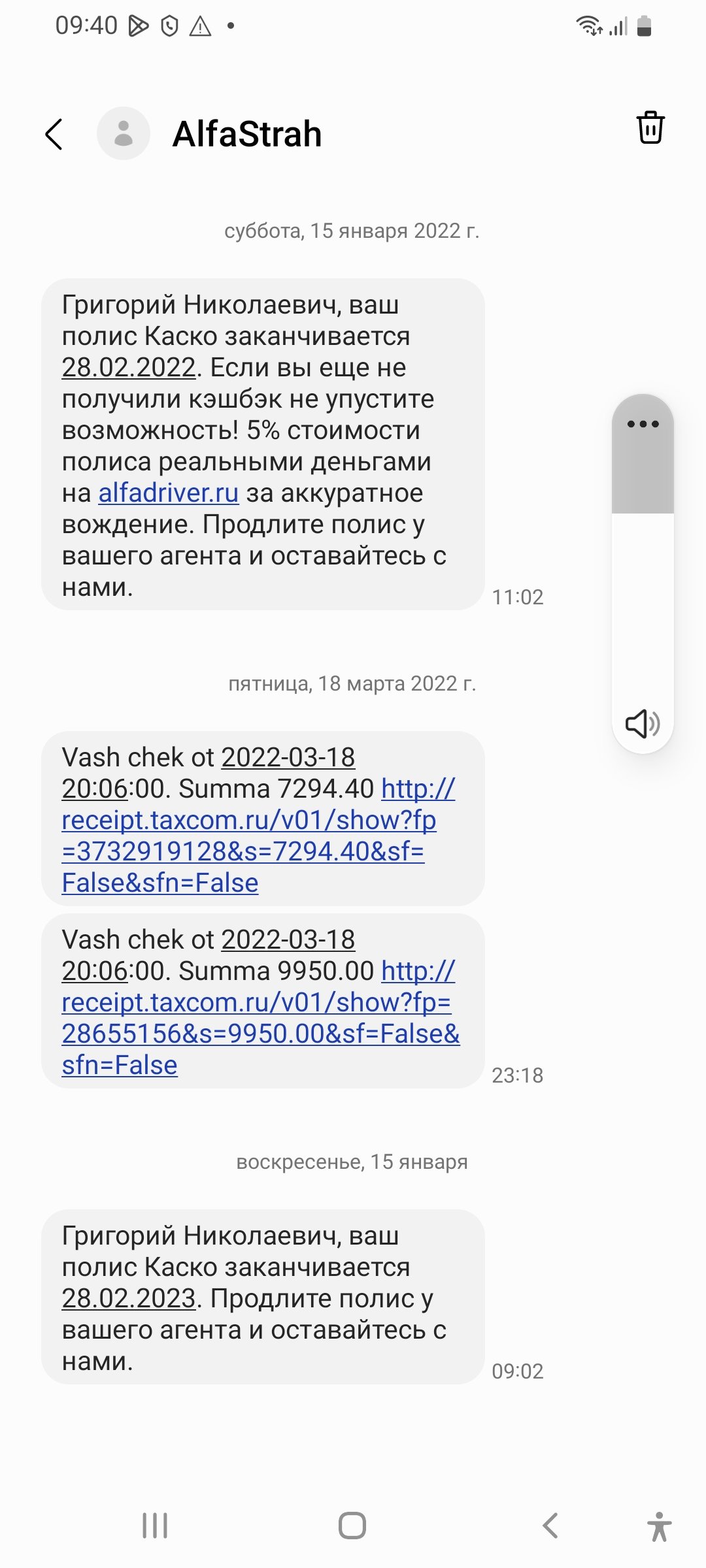Open AlfaStrah contact avatar

click(124, 133)
